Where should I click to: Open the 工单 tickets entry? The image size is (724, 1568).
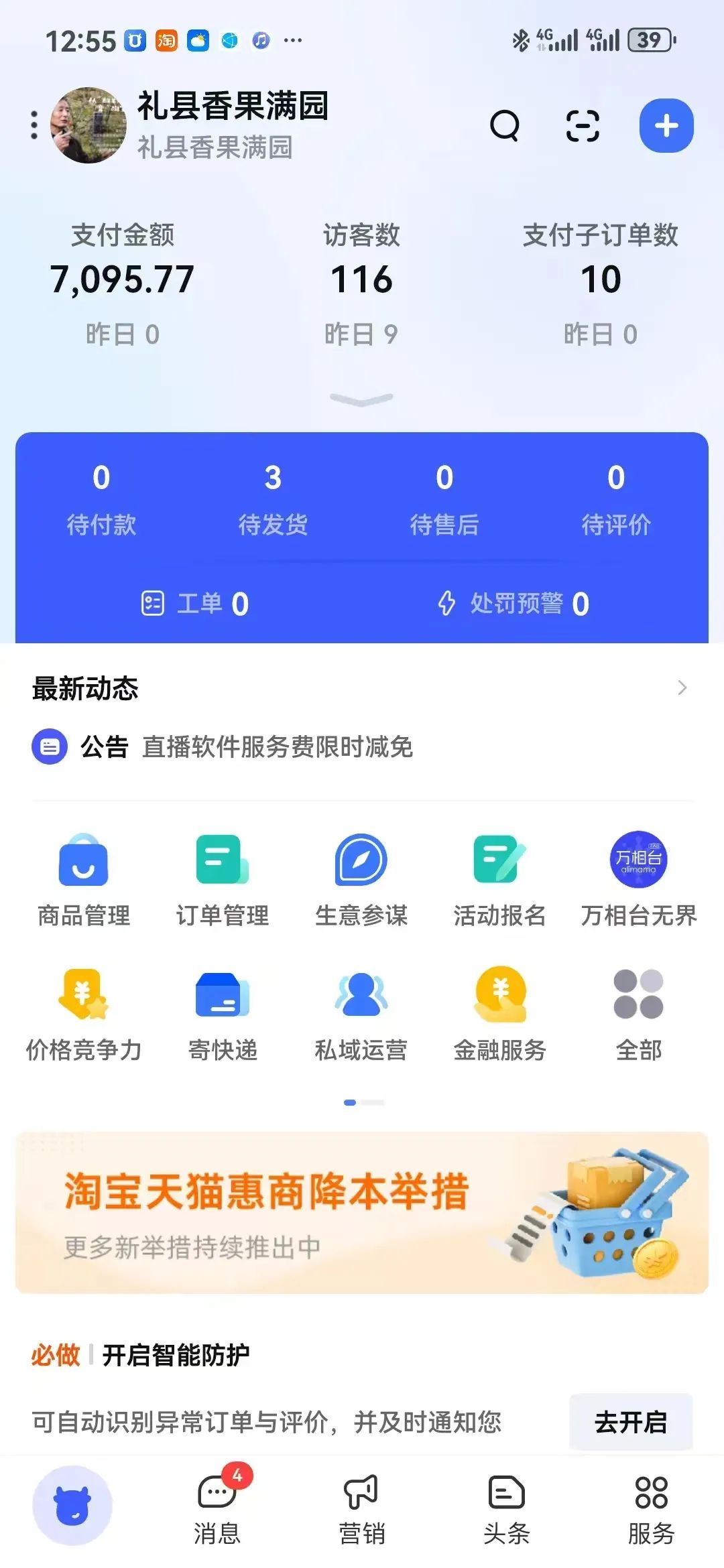pyautogui.click(x=195, y=604)
